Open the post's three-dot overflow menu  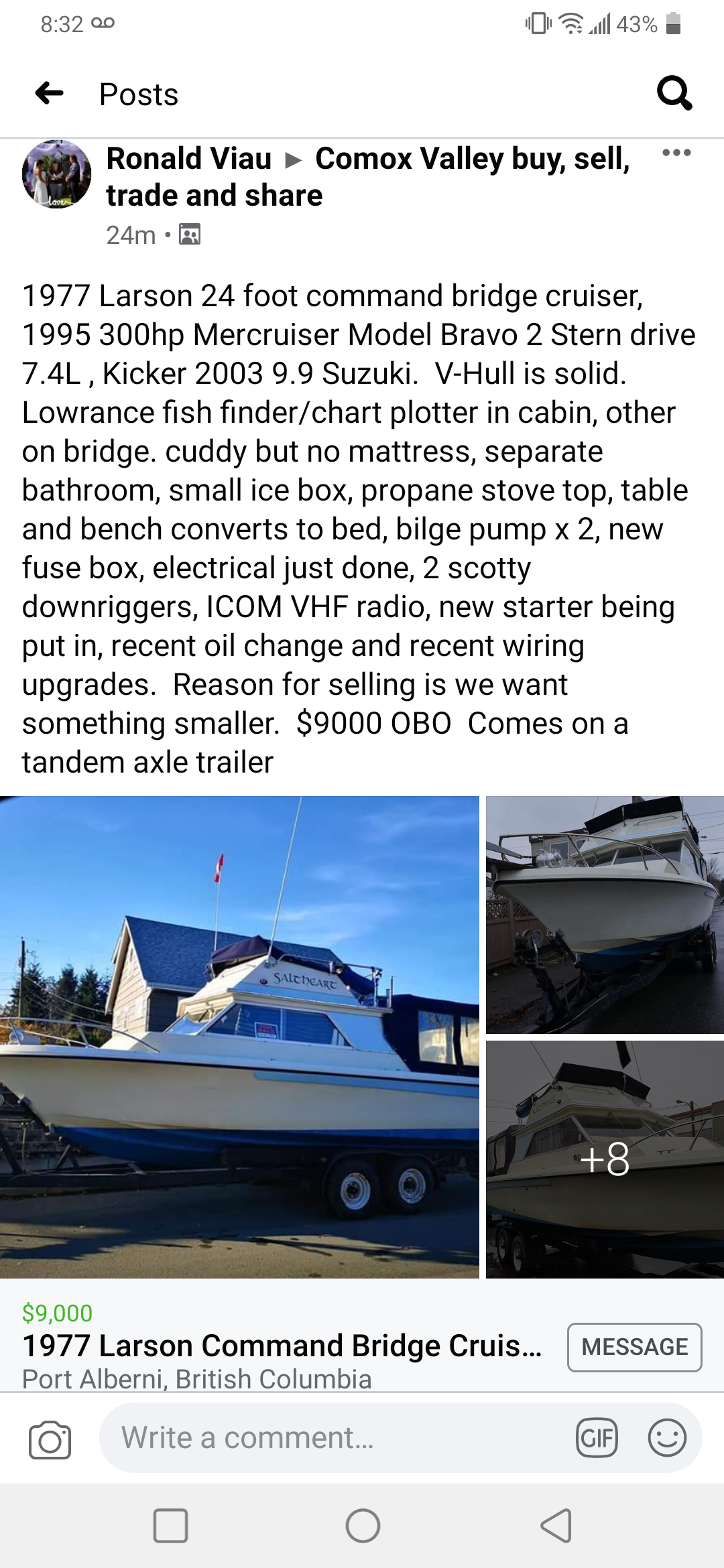[x=676, y=153]
